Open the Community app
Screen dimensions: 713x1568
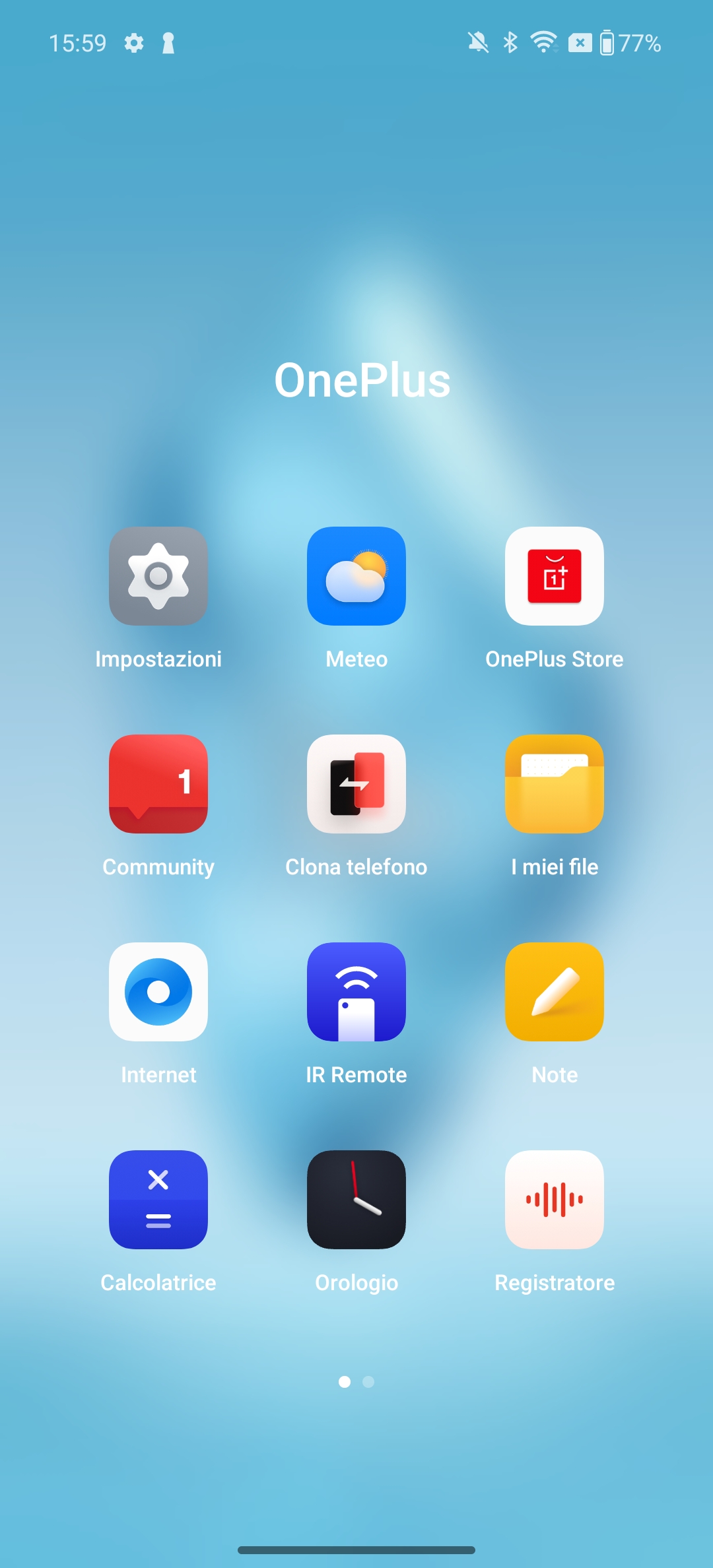tap(158, 783)
